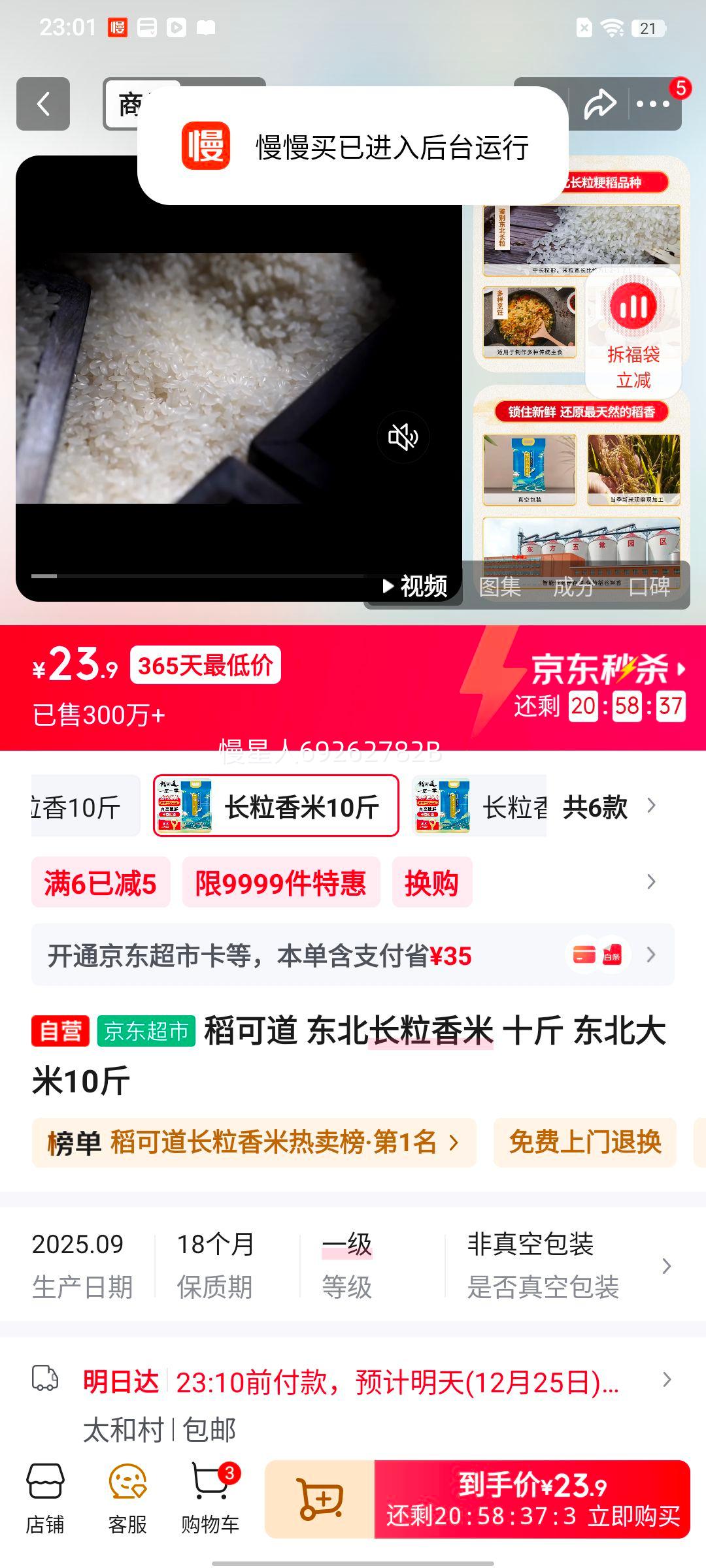
Task: Tap the 拆福袋立减 floating icon
Action: (632, 333)
